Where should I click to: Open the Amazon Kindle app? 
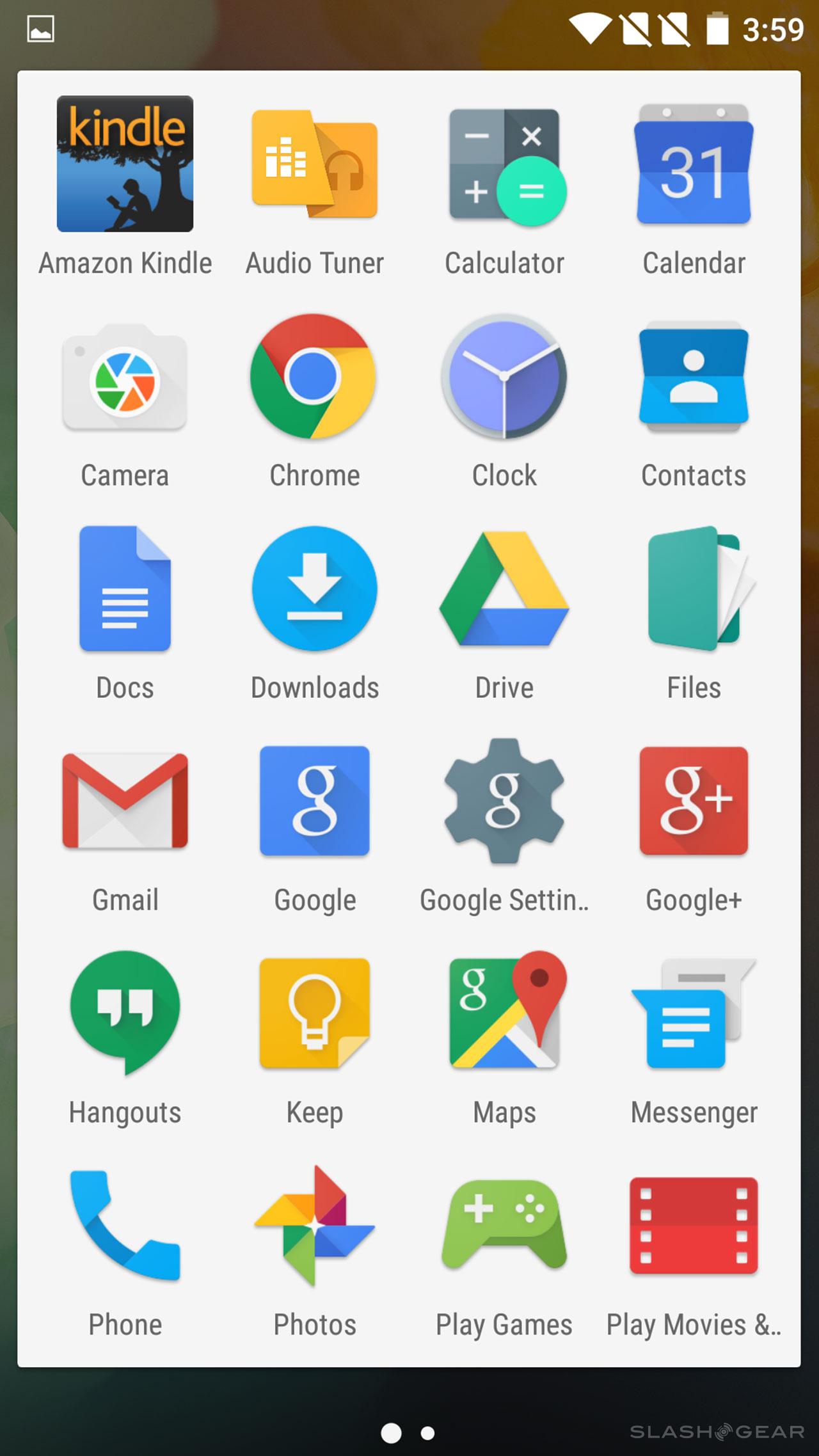(x=125, y=164)
